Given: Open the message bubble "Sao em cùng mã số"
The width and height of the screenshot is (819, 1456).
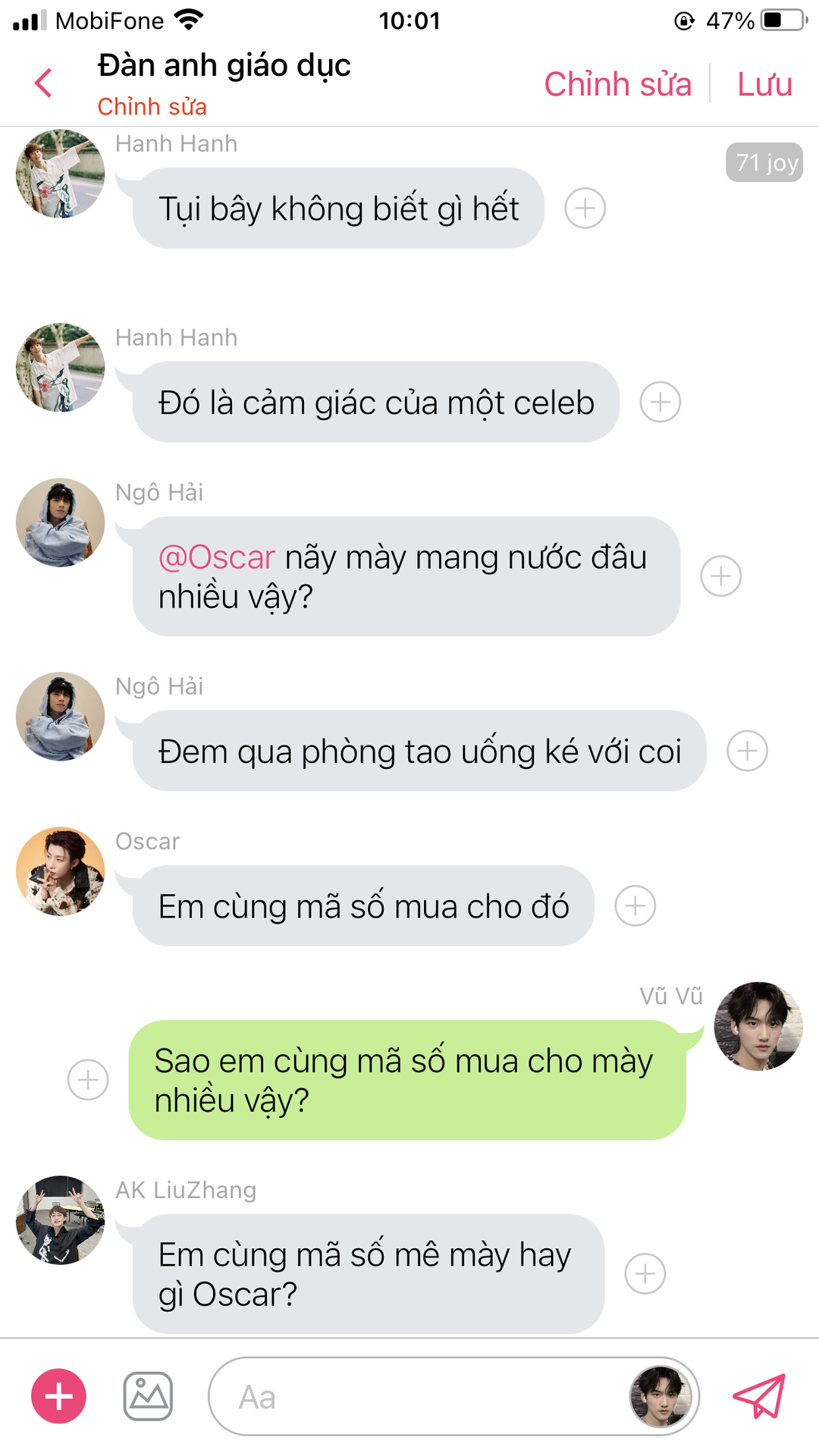Looking at the screenshot, I should 406,1080.
